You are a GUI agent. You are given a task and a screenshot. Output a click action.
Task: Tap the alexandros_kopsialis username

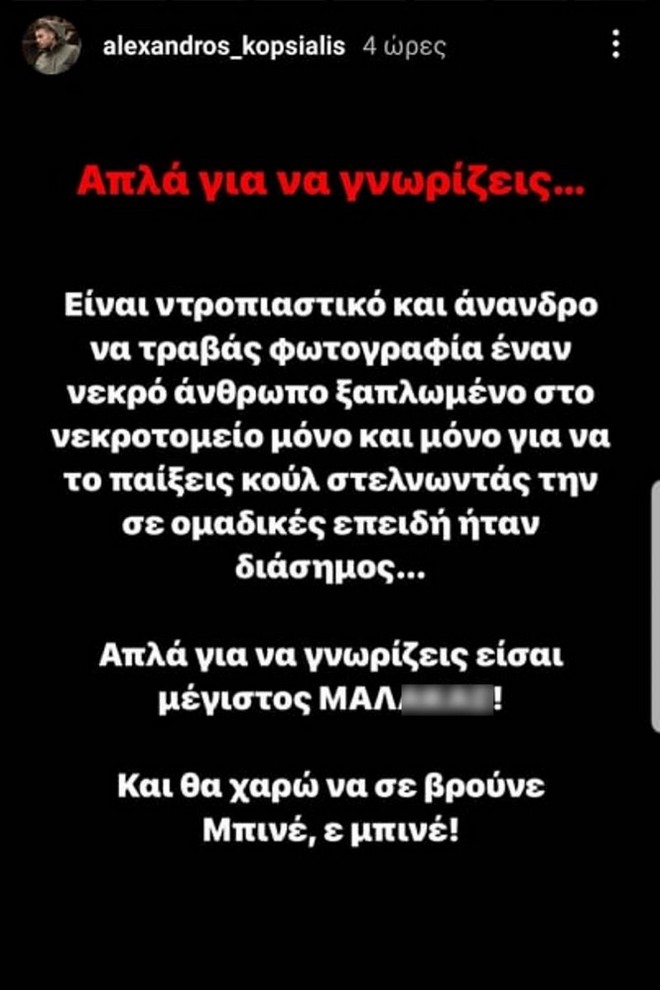[x=224, y=46]
